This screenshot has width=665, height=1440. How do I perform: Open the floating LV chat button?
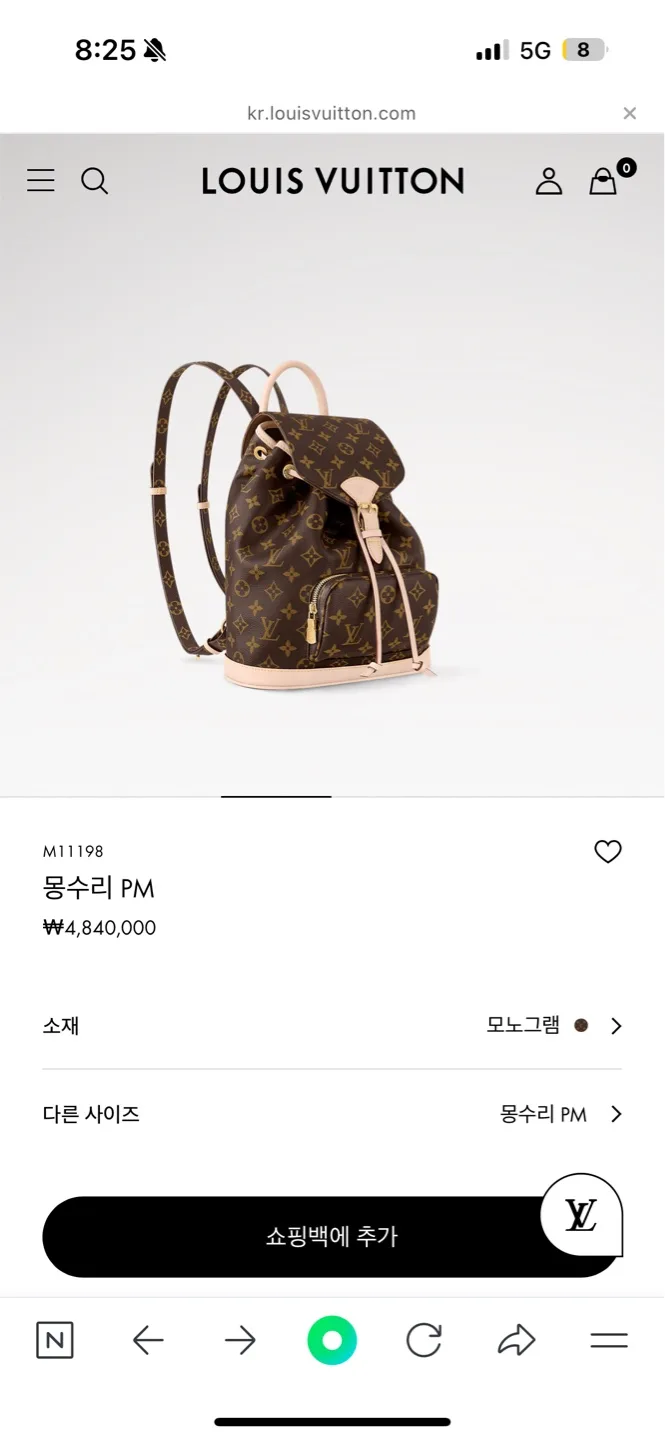click(581, 1215)
